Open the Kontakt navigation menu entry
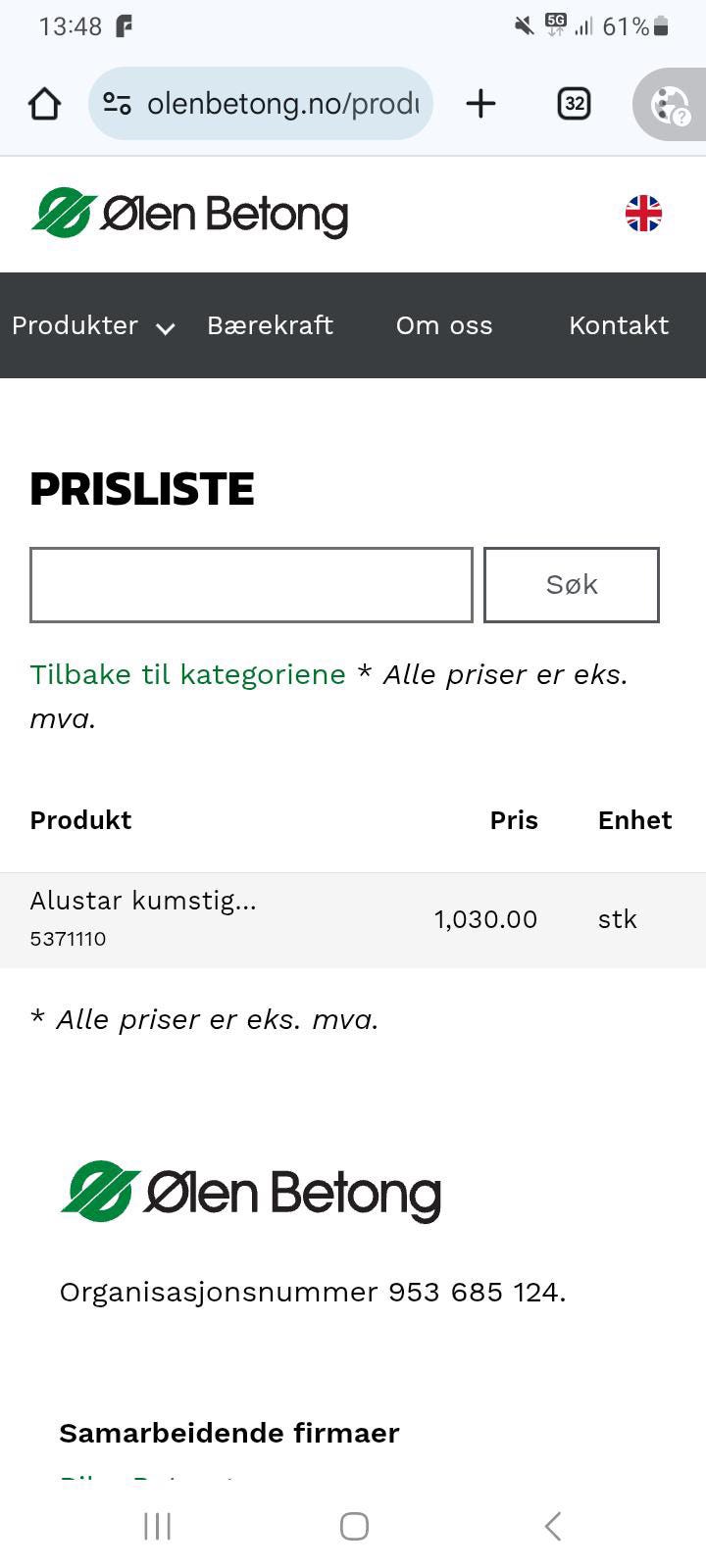 [x=619, y=324]
